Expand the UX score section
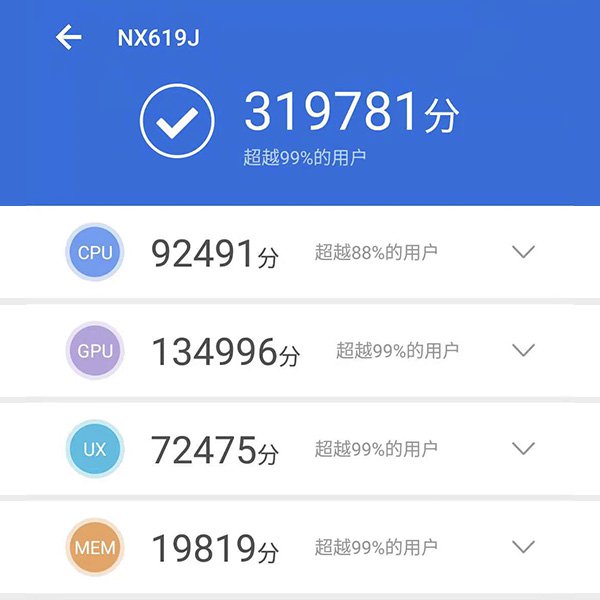 (x=524, y=448)
